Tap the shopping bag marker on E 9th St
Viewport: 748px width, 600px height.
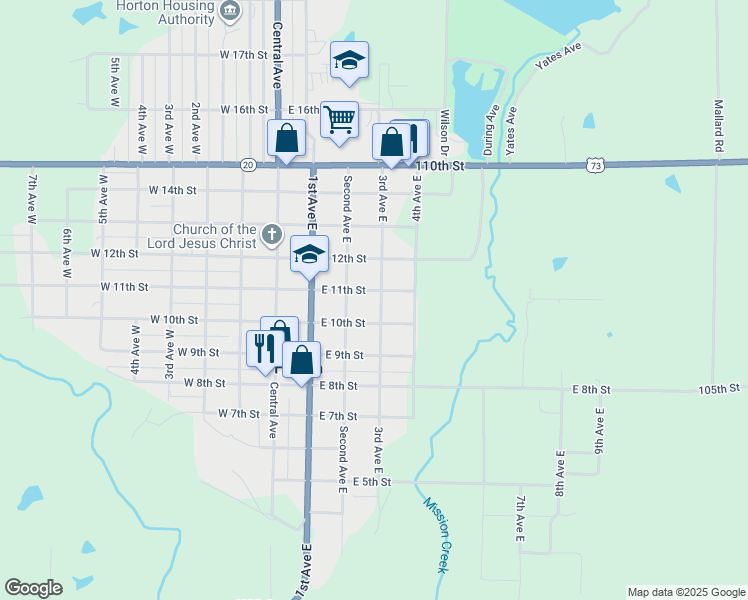tap(301, 360)
